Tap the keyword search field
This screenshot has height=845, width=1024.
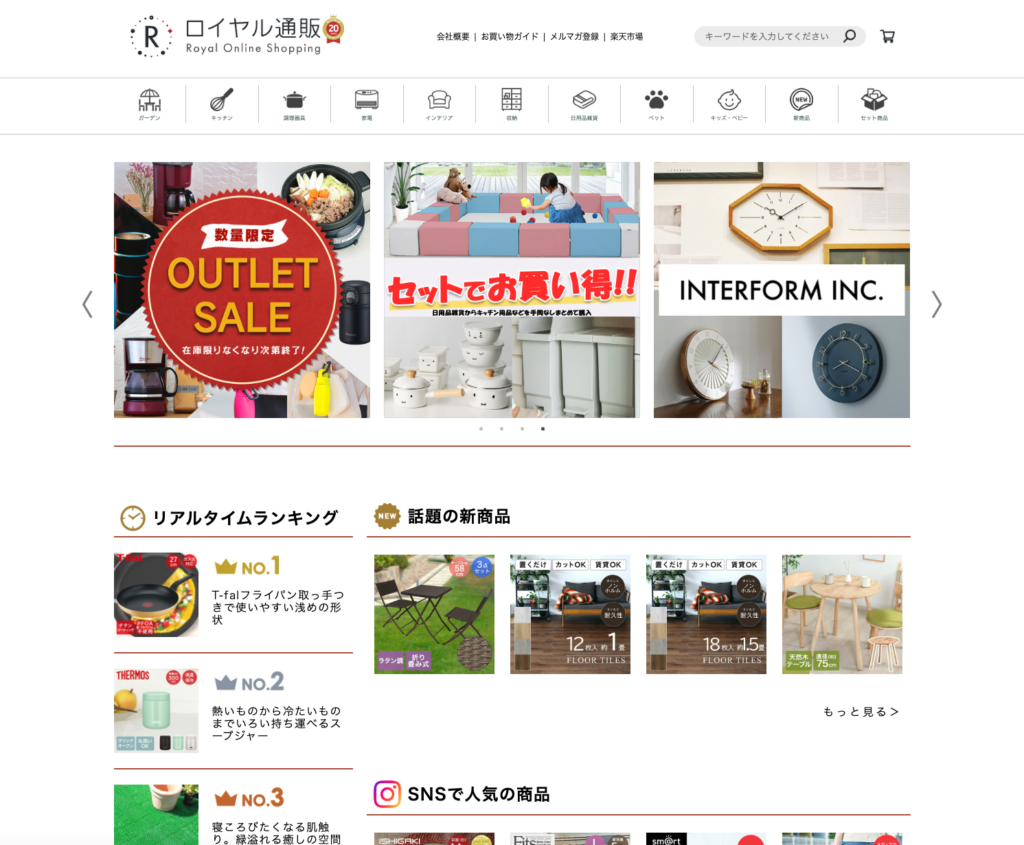click(768, 37)
